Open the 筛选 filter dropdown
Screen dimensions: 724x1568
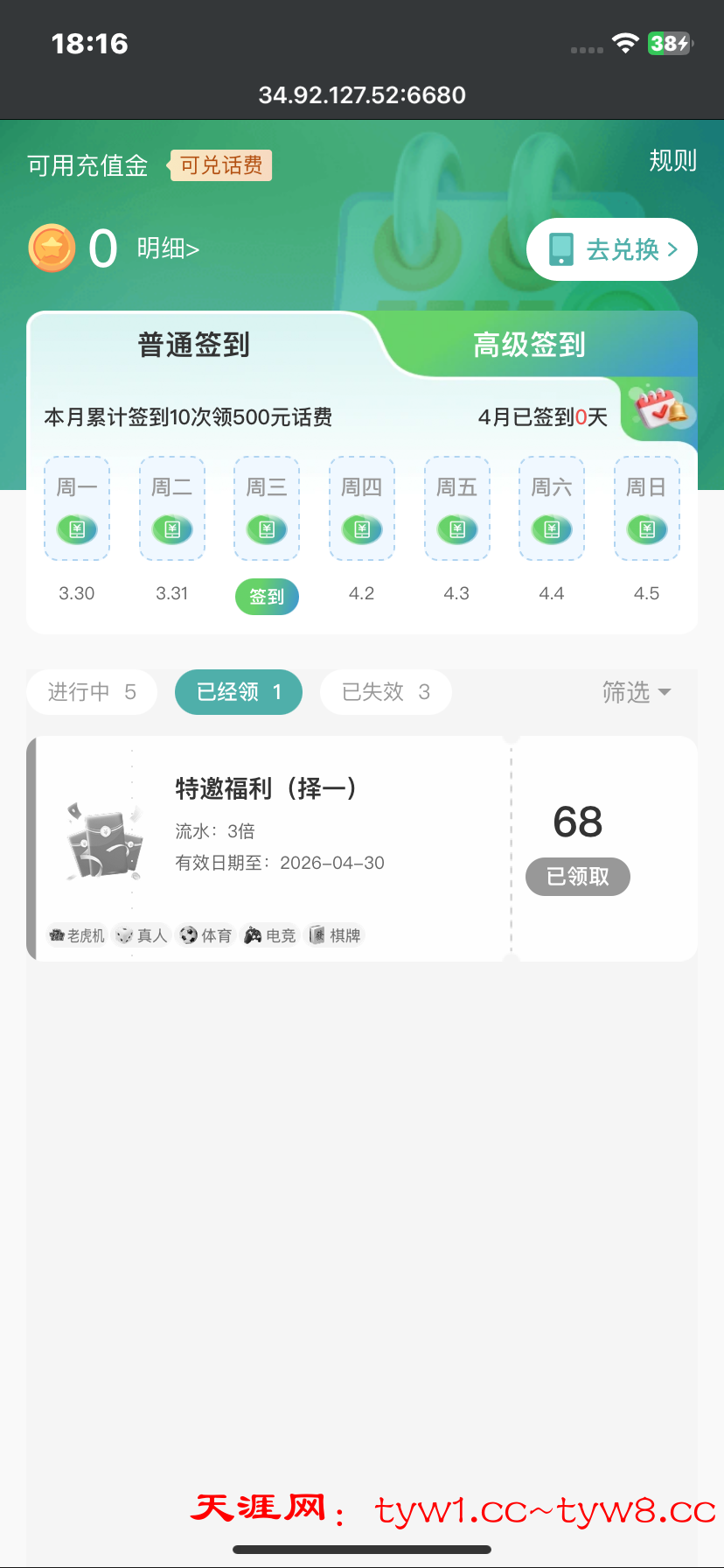click(637, 692)
